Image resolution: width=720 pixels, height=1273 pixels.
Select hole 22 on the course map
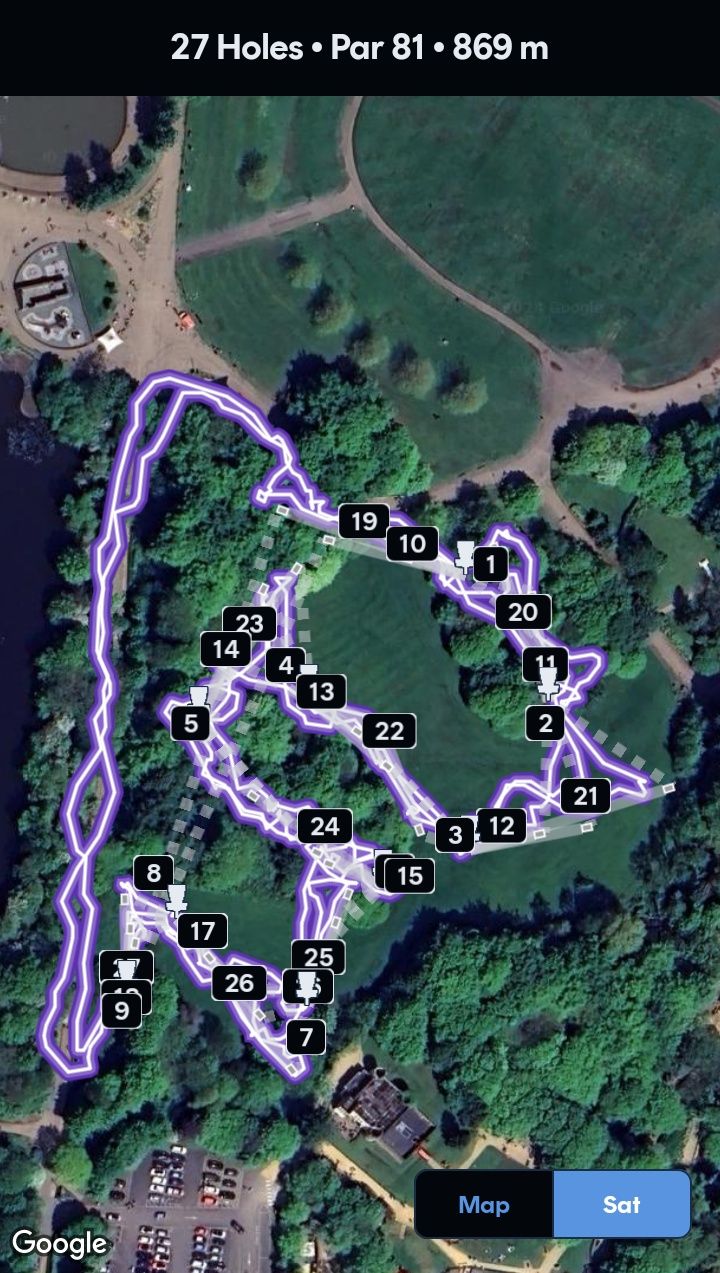tap(389, 731)
